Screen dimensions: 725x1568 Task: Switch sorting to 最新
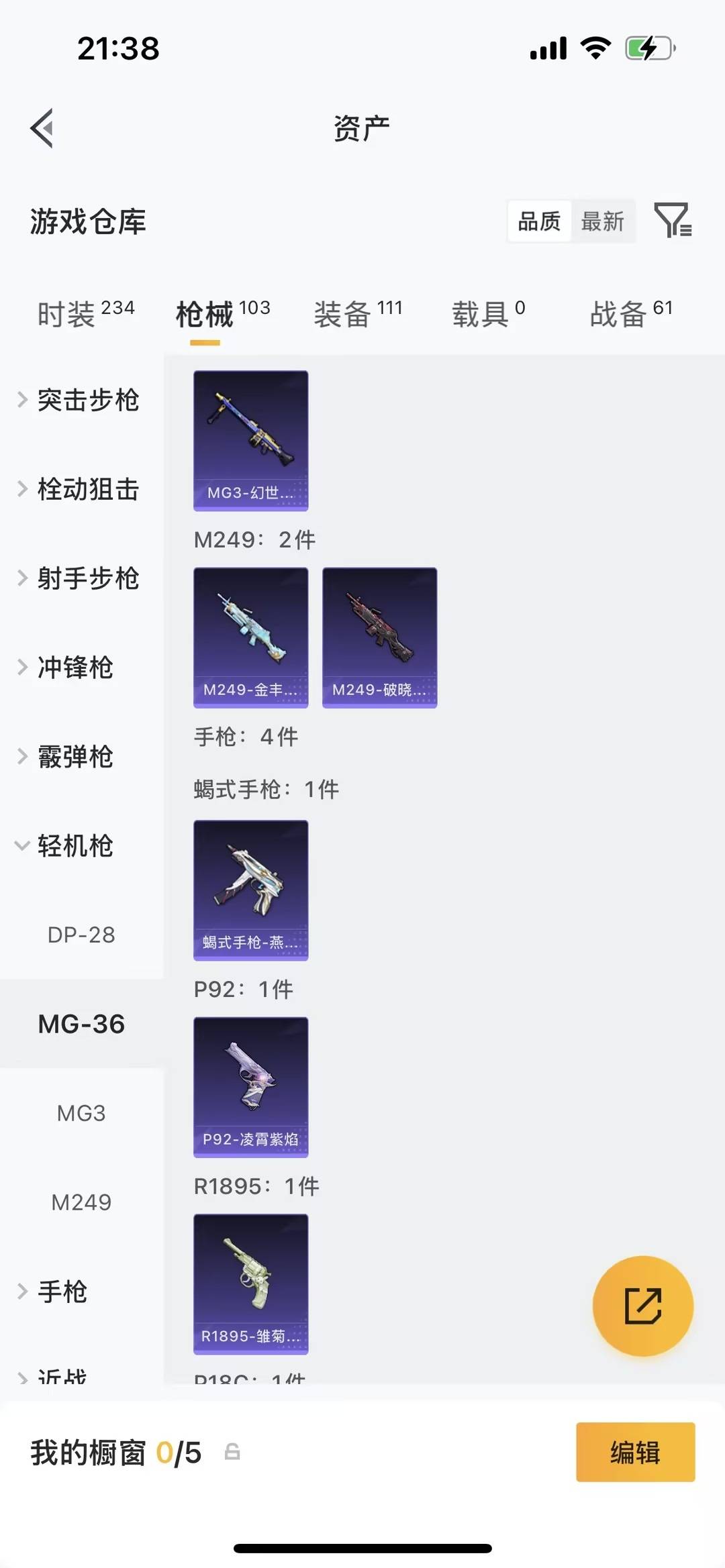tap(603, 221)
